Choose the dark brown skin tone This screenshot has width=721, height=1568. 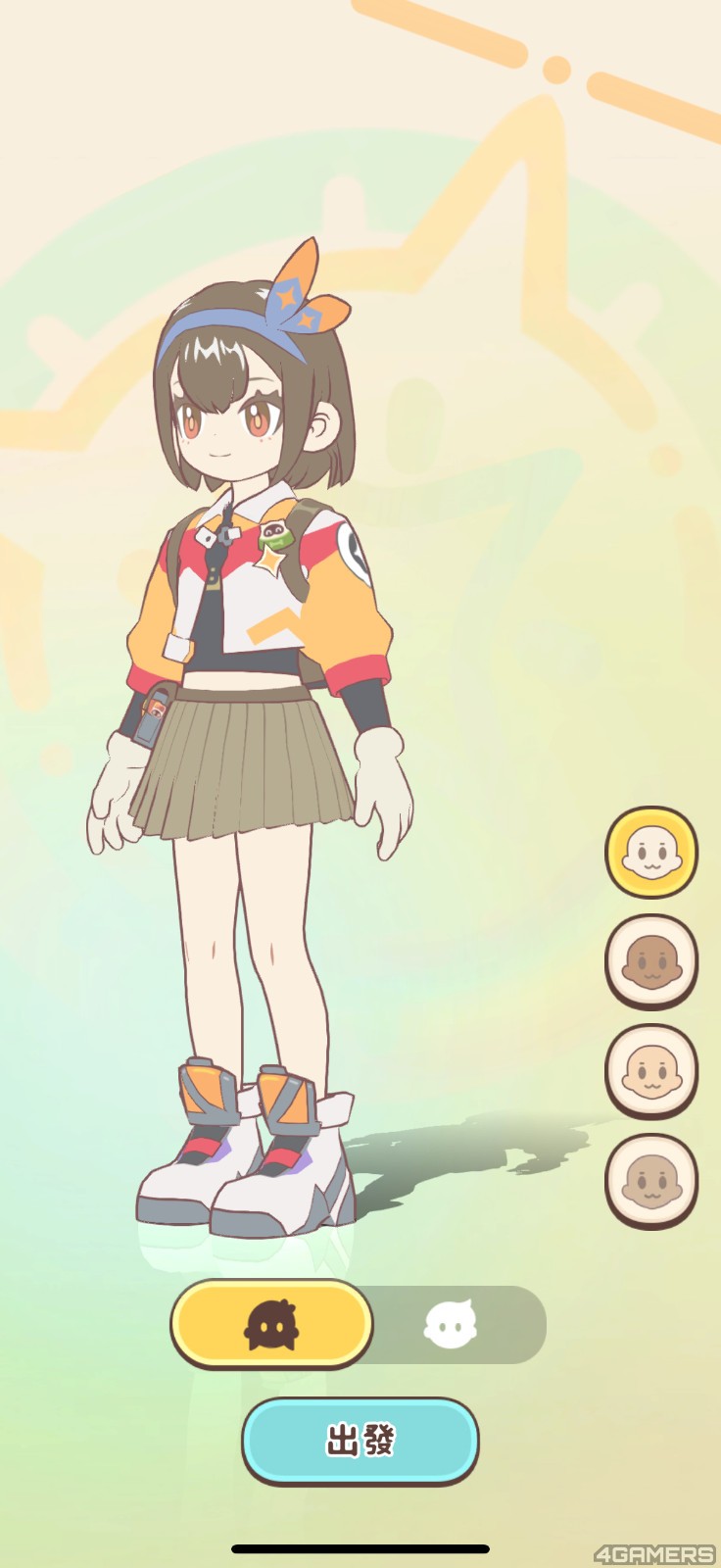coord(651,960)
